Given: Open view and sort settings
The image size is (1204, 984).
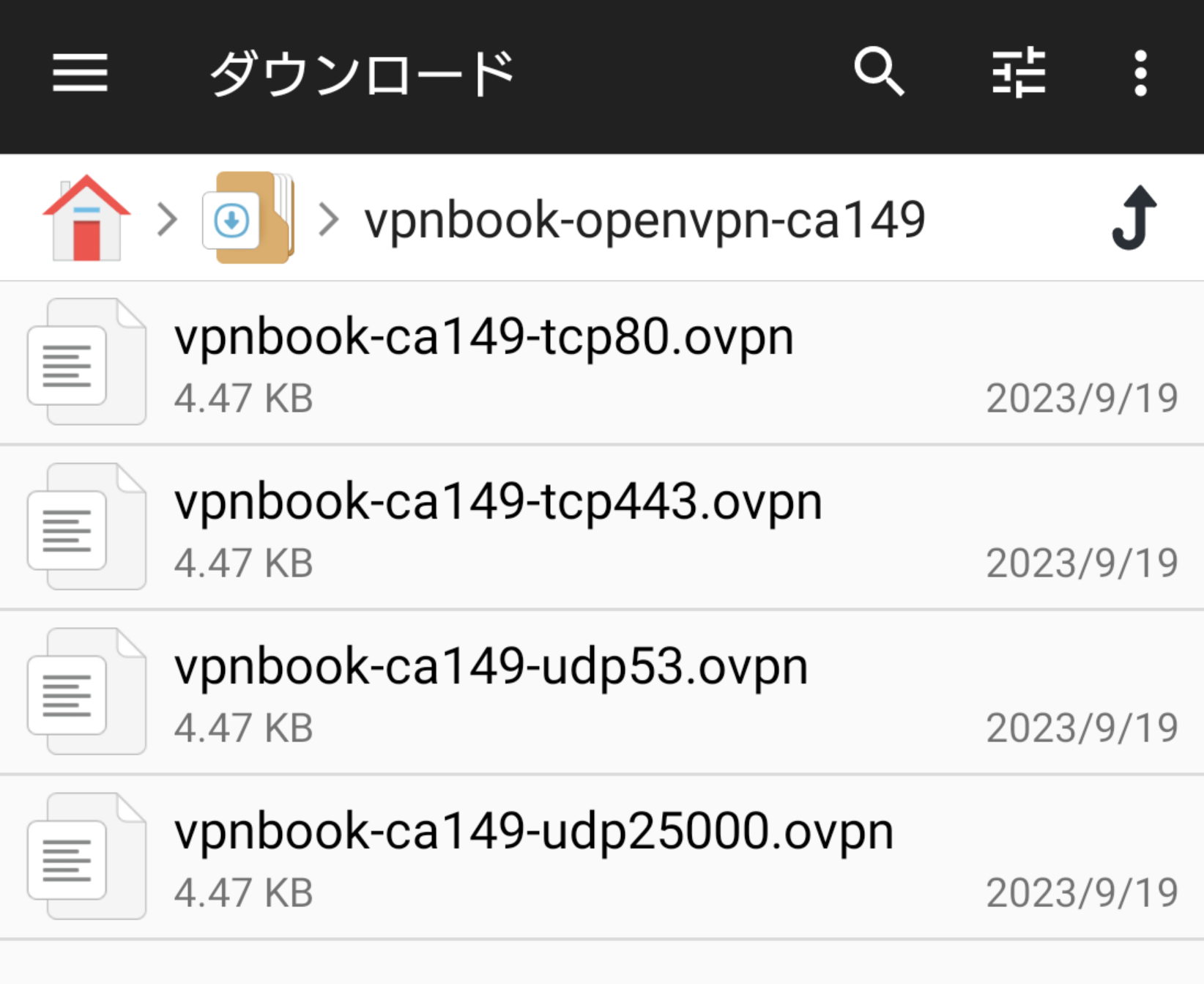Looking at the screenshot, I should (x=1019, y=73).
